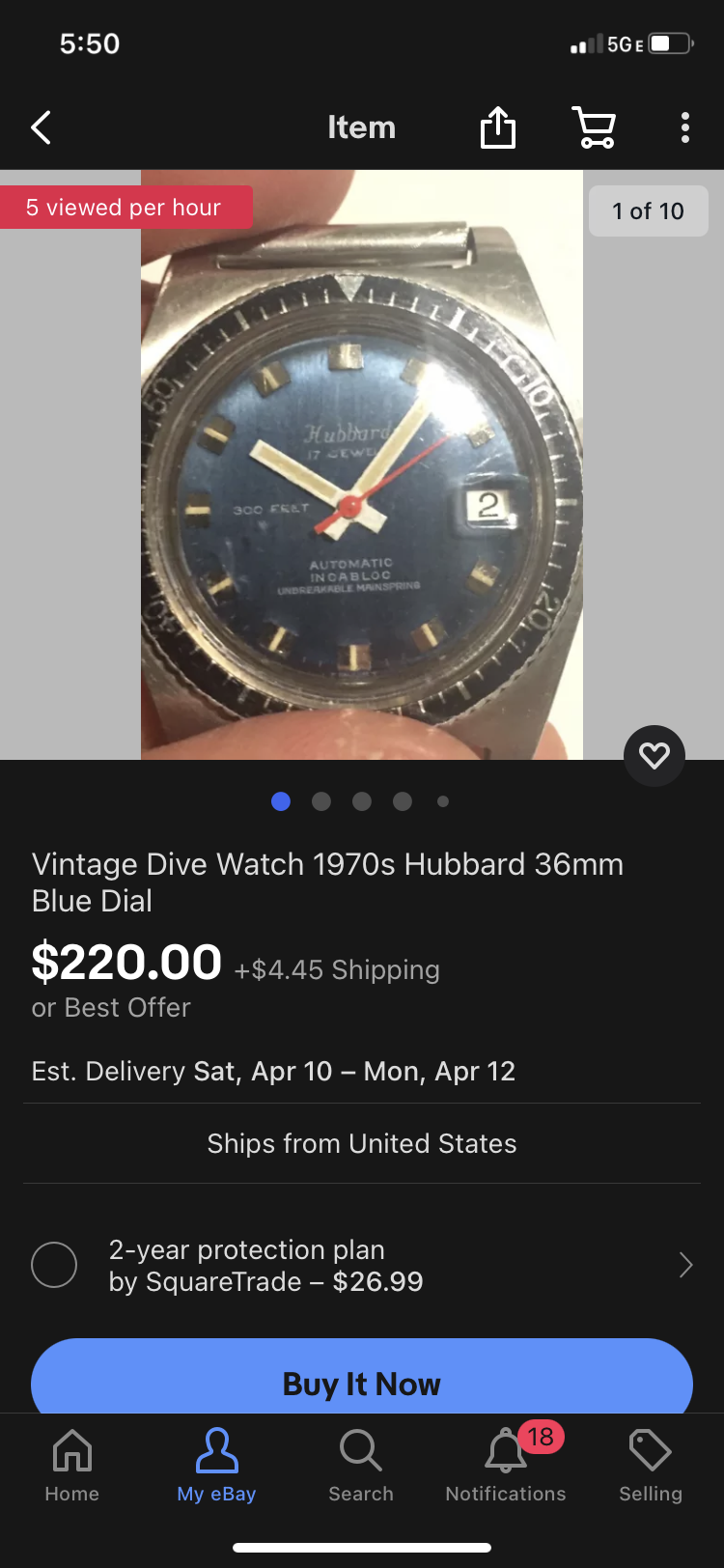Open the Hubbard watch photo full screen
The height and width of the screenshot is (1568, 724).
point(362,463)
